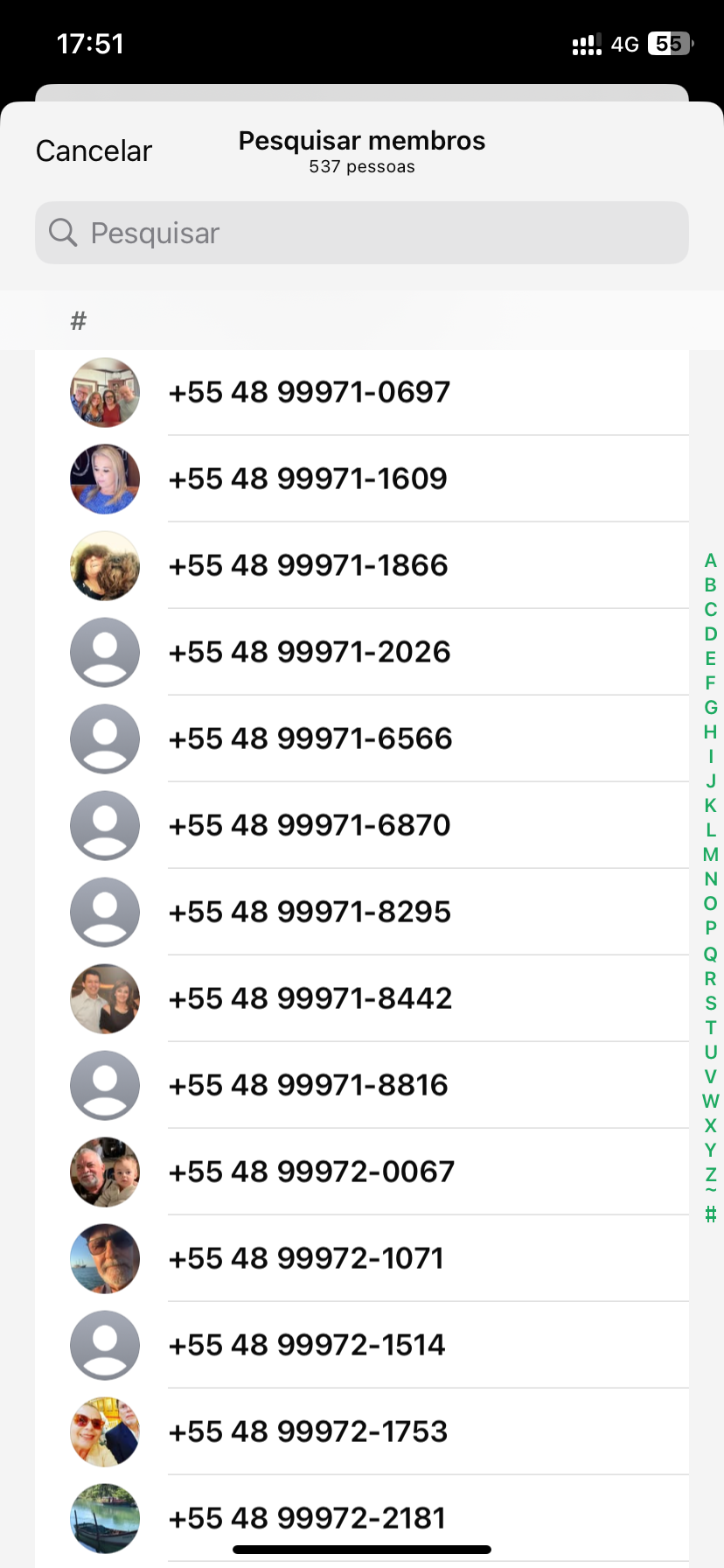Focus the Pesquisar search field
Image resolution: width=724 pixels, height=1568 pixels.
pos(362,233)
